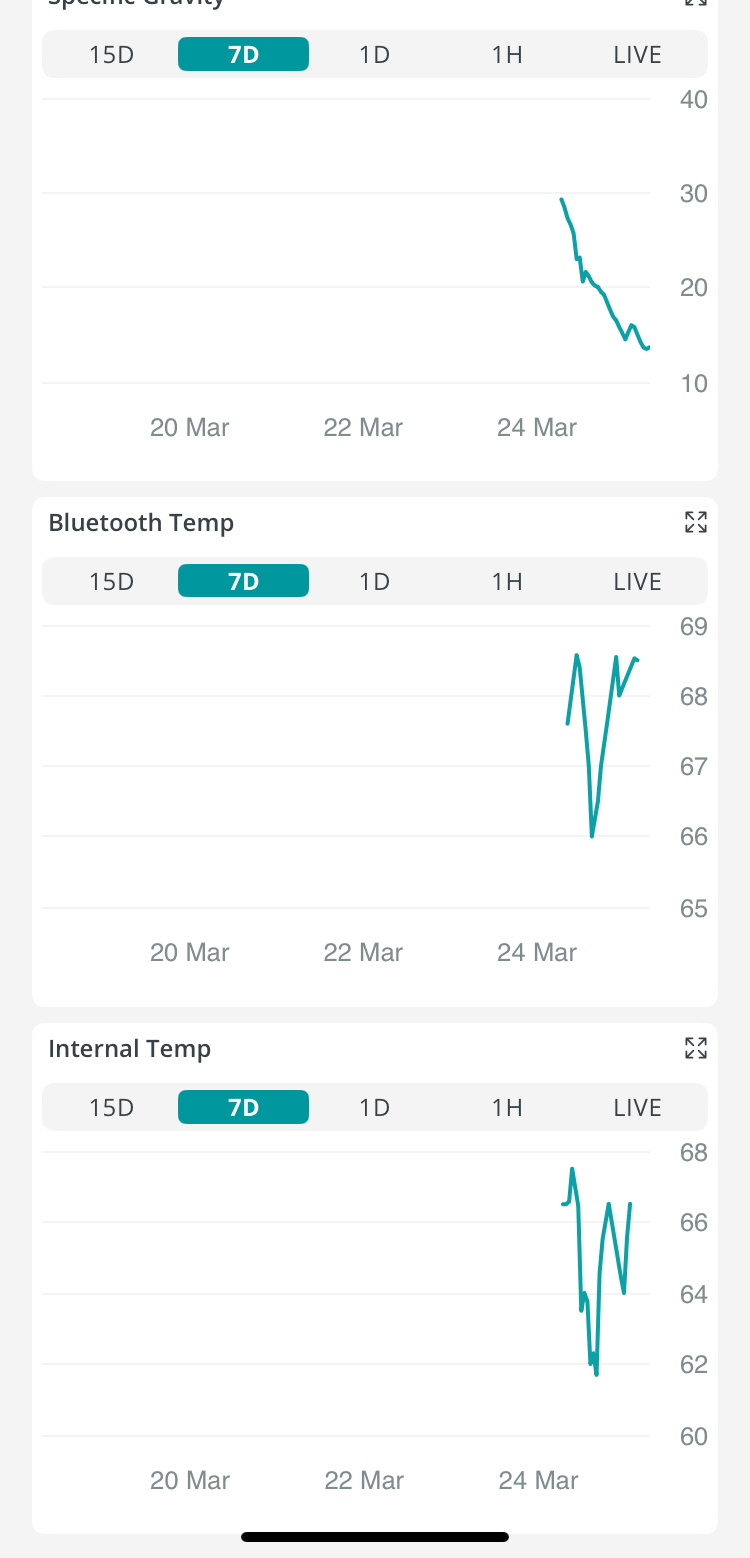This screenshot has width=750, height=1558.
Task: Tap the home indicator bar at bottom
Action: [375, 1537]
